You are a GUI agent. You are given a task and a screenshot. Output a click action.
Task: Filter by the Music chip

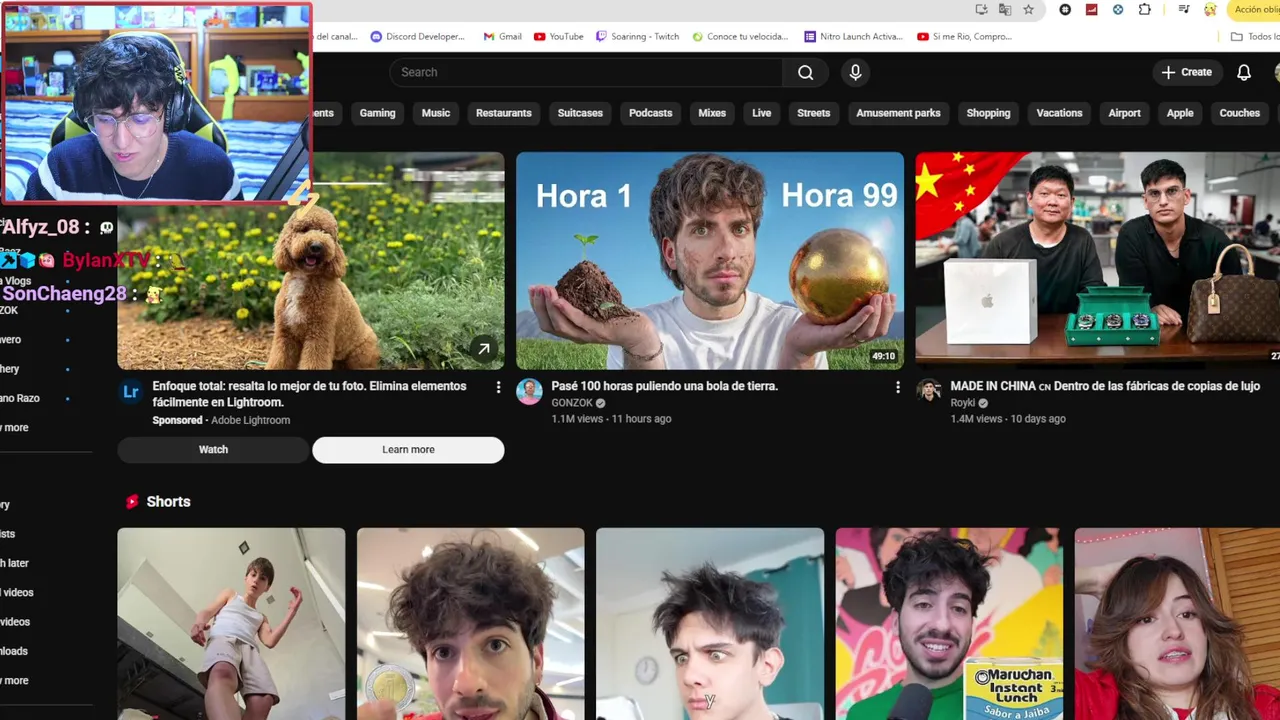coord(436,113)
